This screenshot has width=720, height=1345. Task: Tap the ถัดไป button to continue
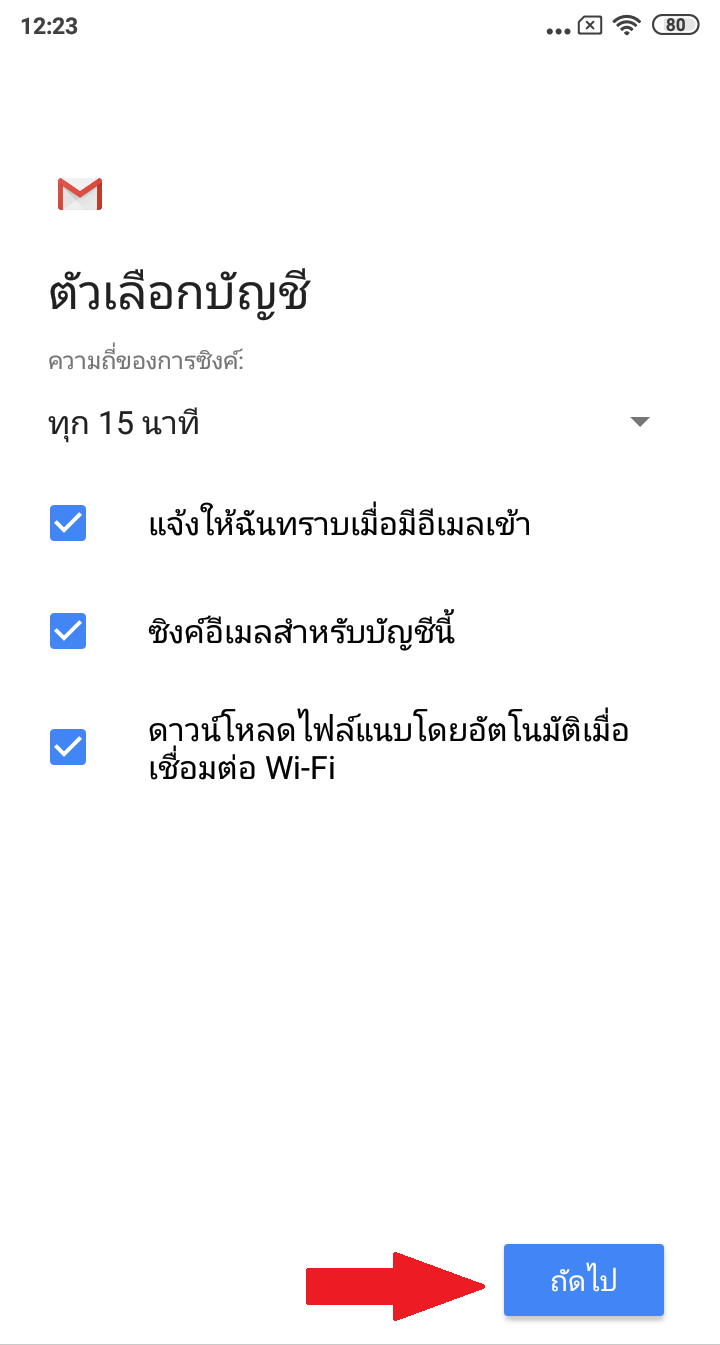click(583, 1280)
